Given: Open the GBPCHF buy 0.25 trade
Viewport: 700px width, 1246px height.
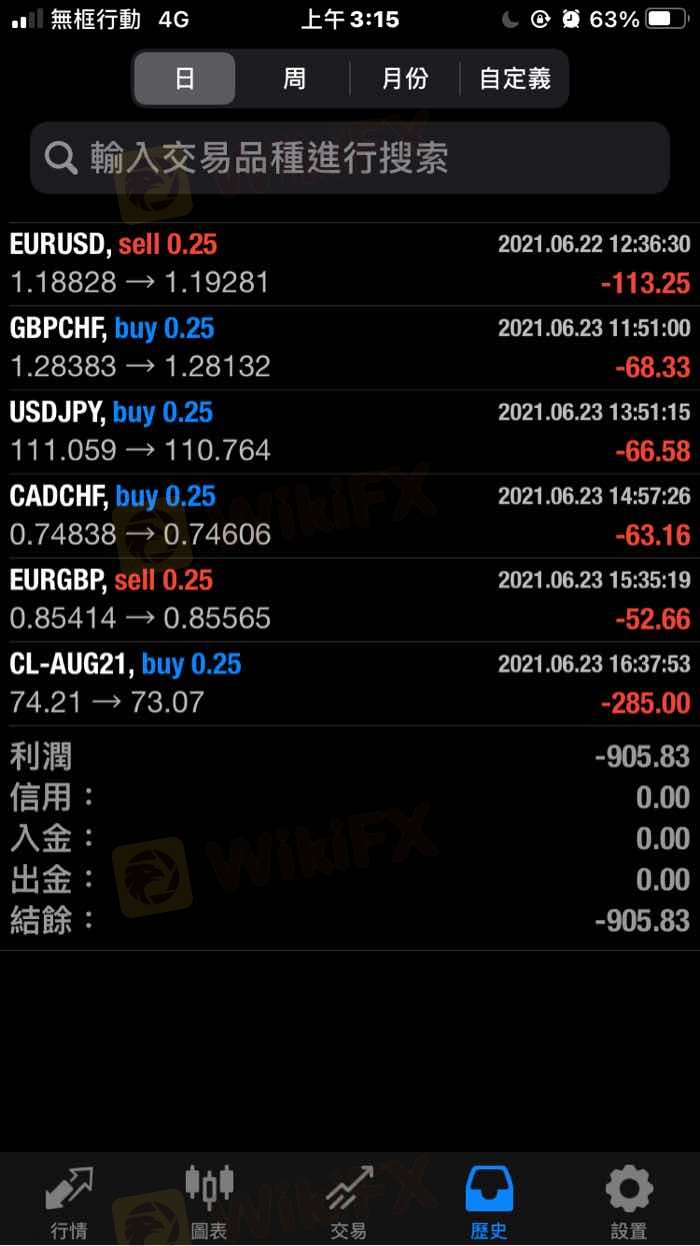Looking at the screenshot, I should tap(350, 348).
